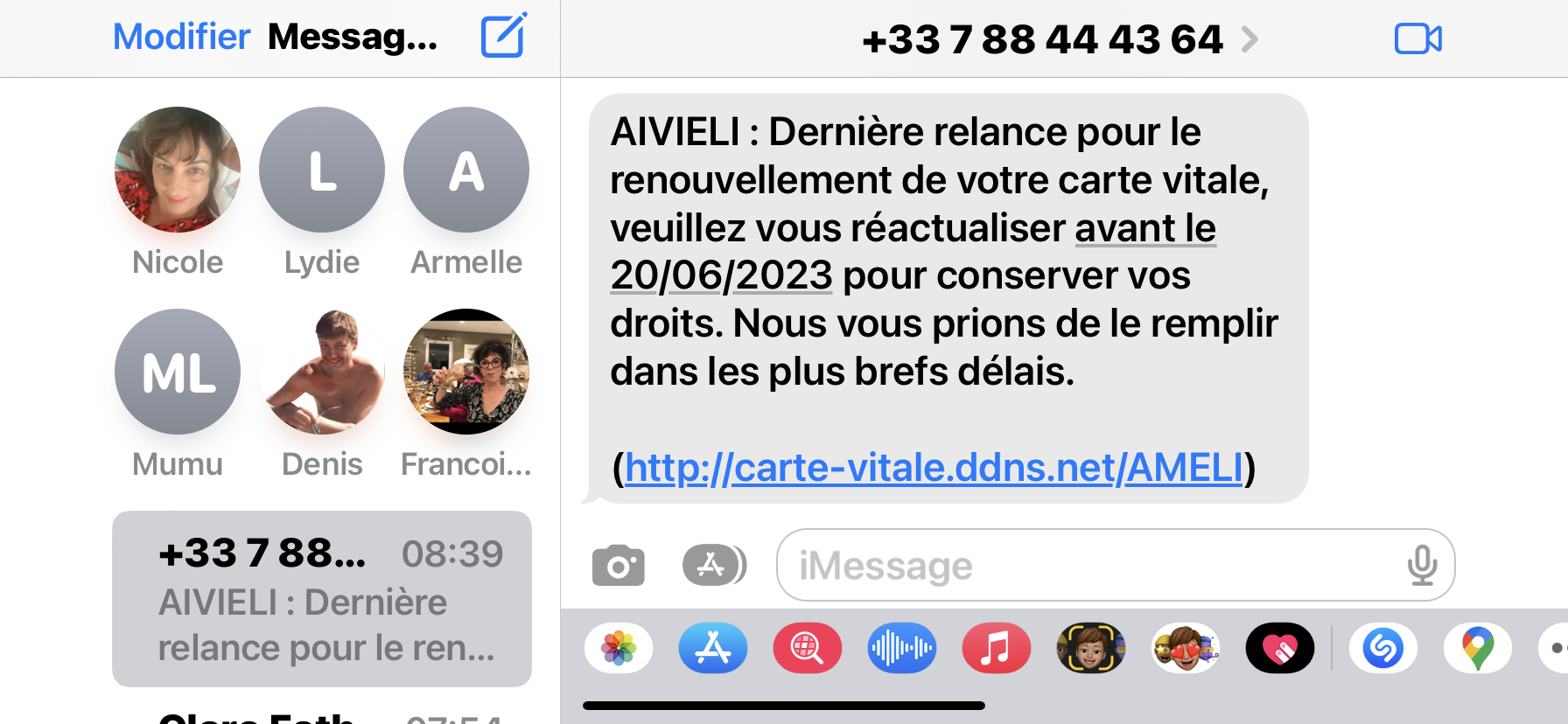Open pinned conversation with Mumu

pyautogui.click(x=178, y=372)
